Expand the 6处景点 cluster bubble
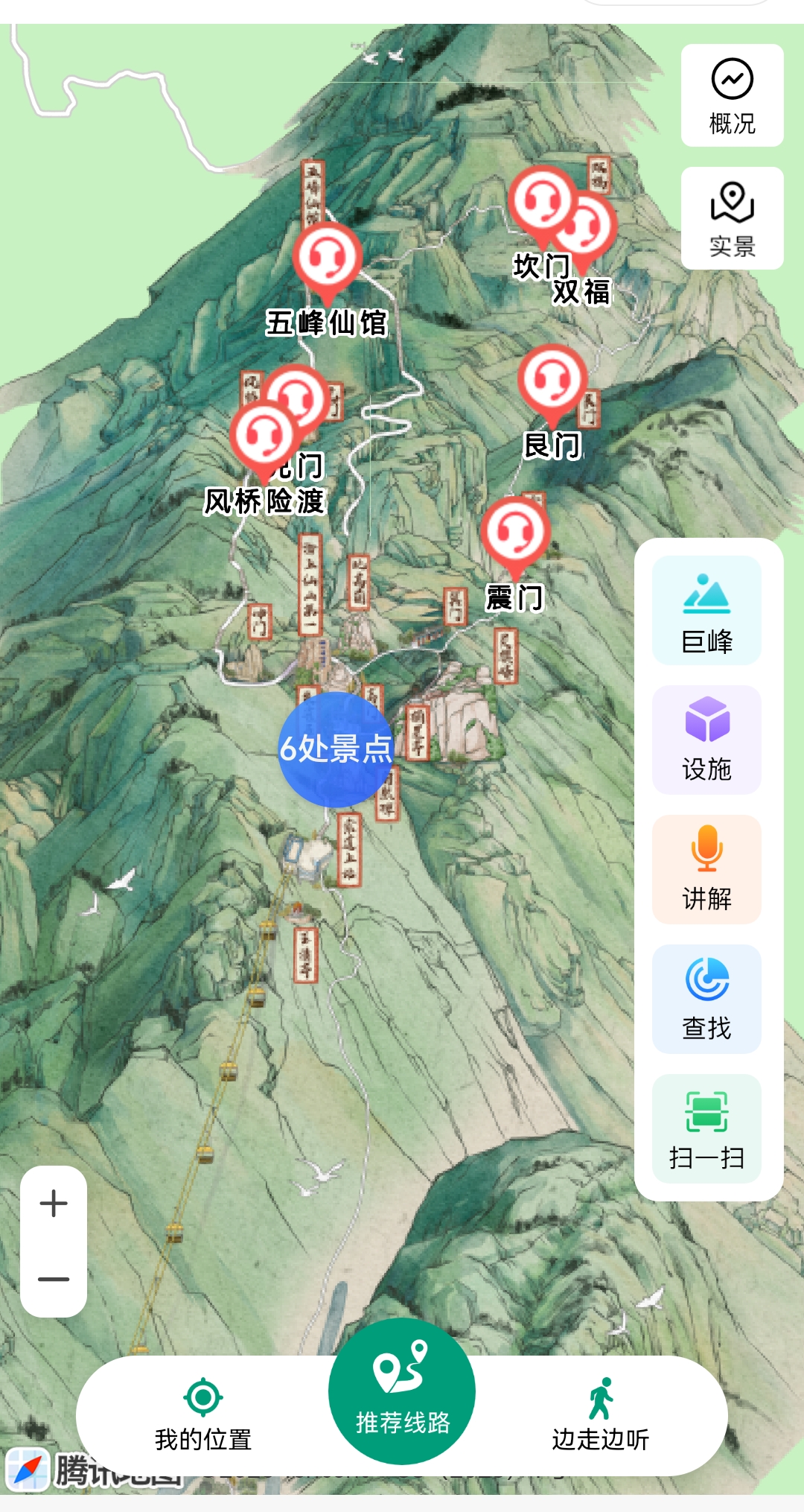The height and width of the screenshot is (1512, 804). pos(336,749)
